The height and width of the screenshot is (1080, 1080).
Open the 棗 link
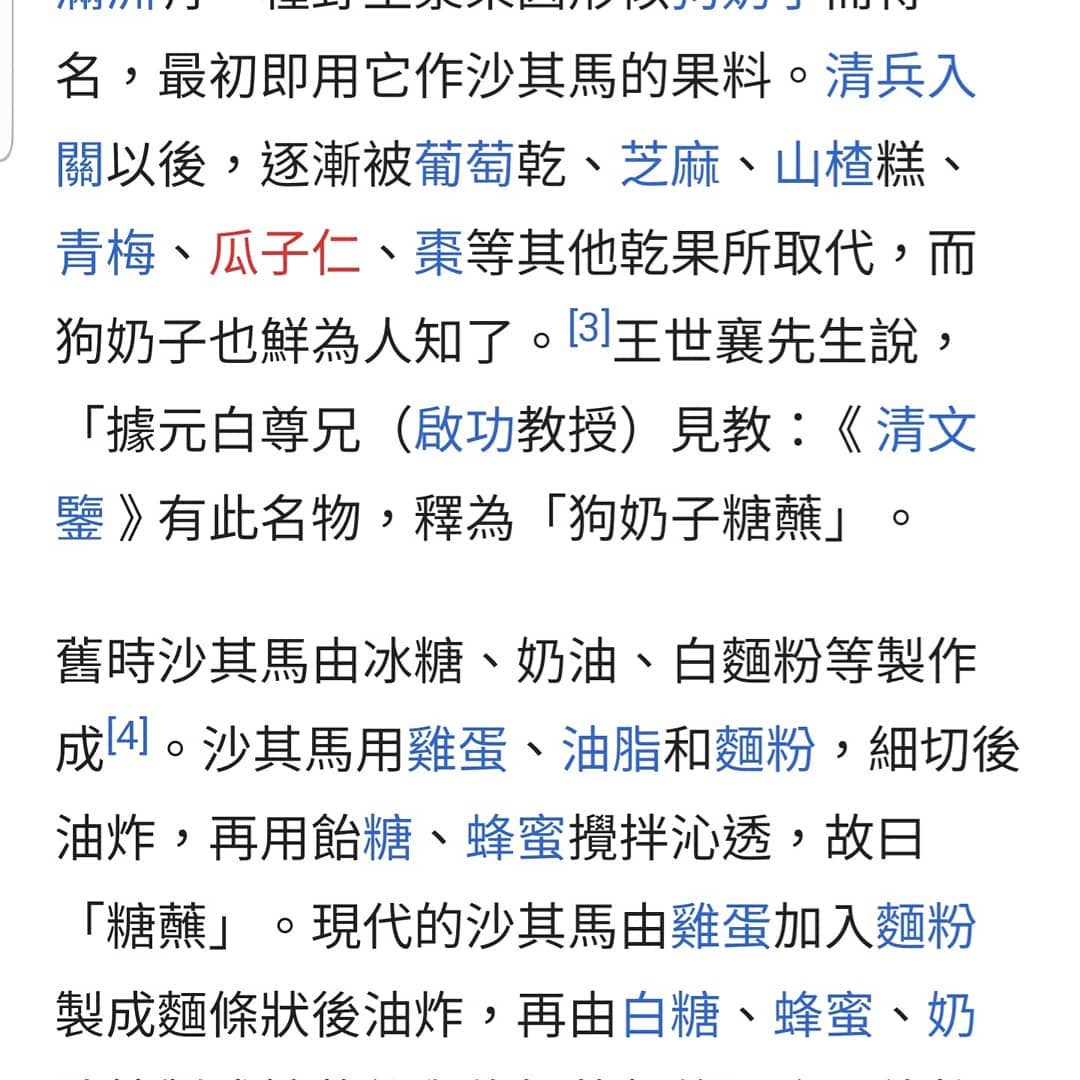439,253
